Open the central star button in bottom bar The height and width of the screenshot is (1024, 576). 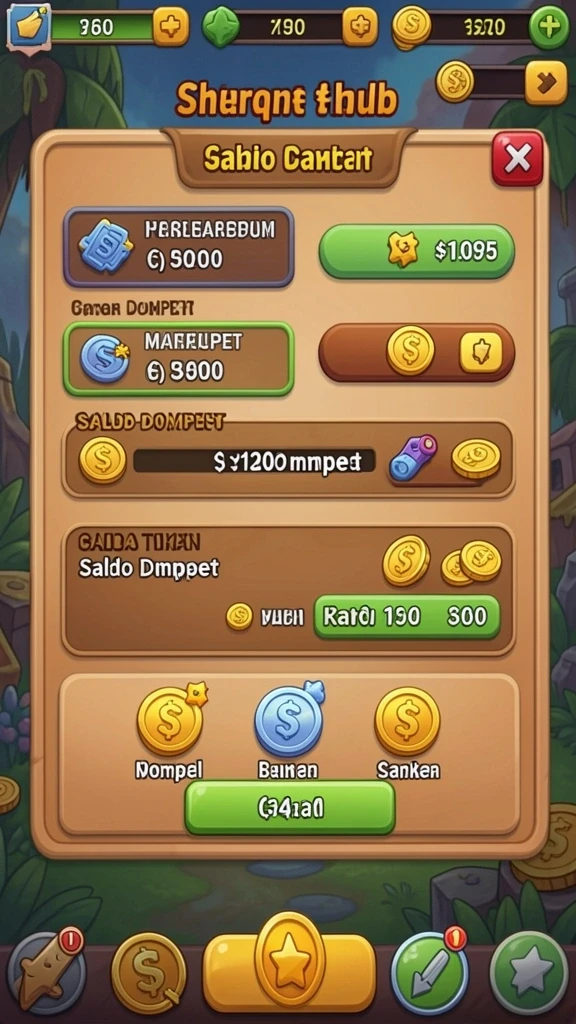pos(290,964)
